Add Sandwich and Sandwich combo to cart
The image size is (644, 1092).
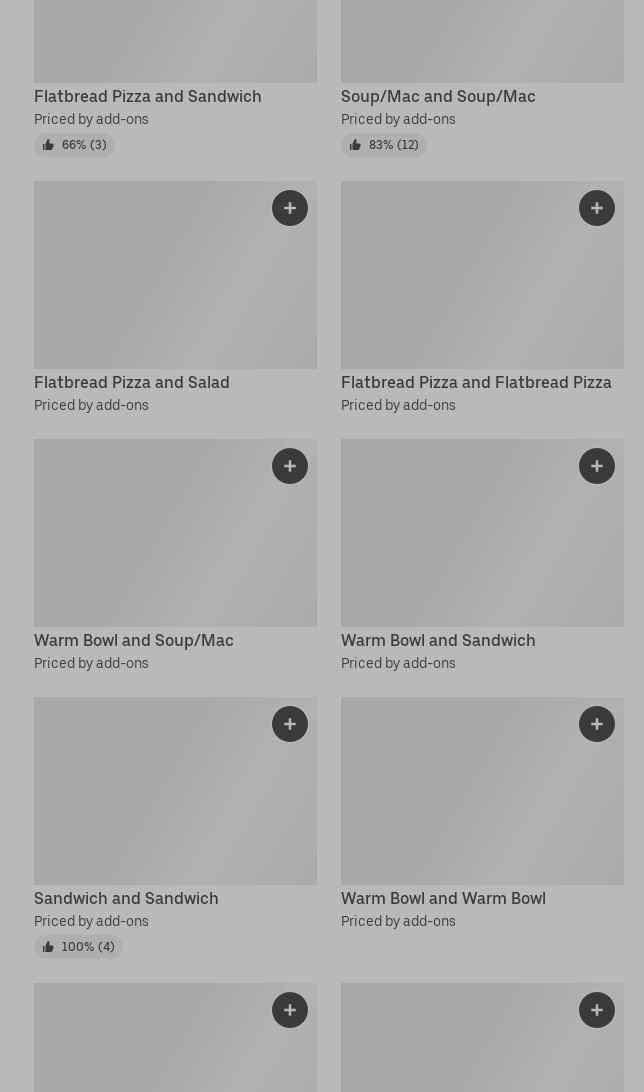click(290, 724)
